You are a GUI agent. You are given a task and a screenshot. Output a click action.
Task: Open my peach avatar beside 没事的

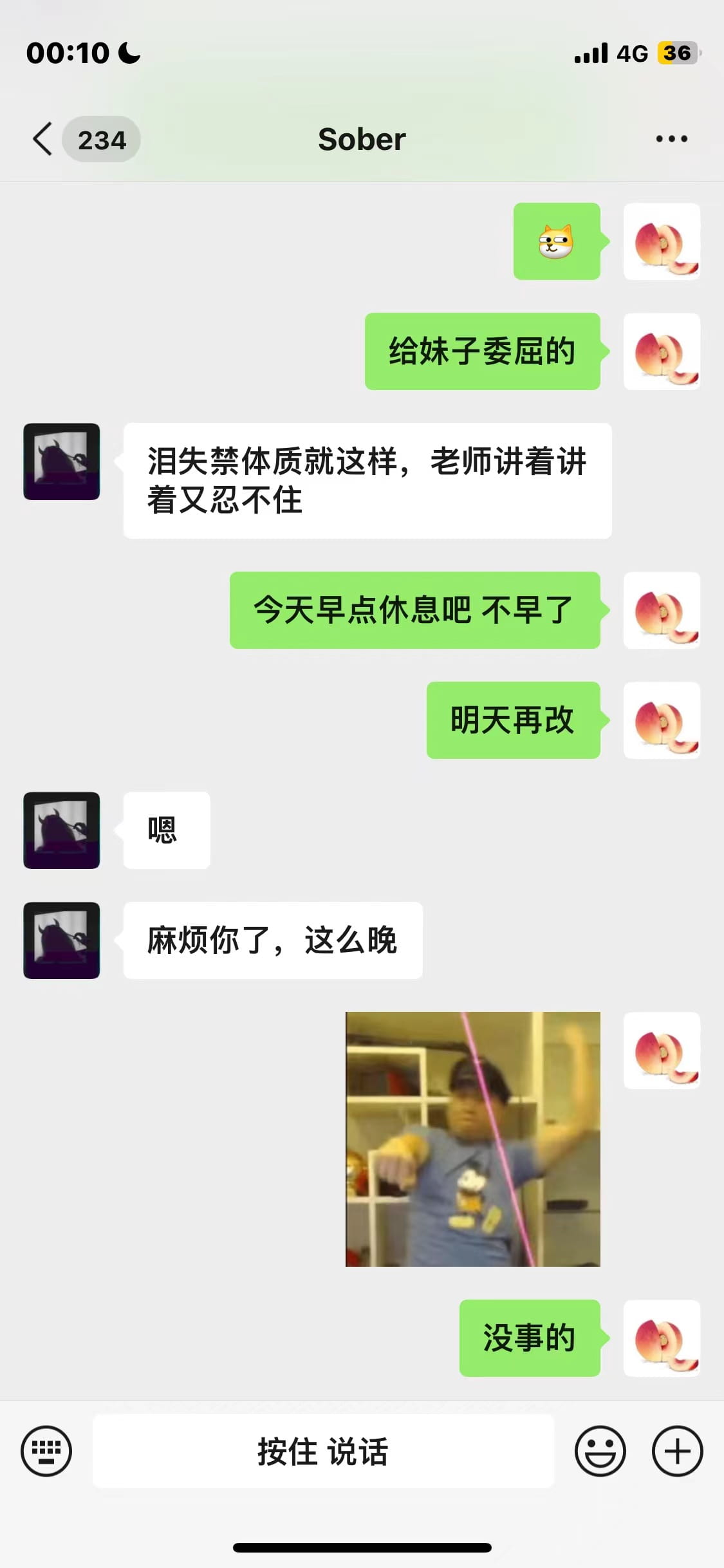[662, 1338]
